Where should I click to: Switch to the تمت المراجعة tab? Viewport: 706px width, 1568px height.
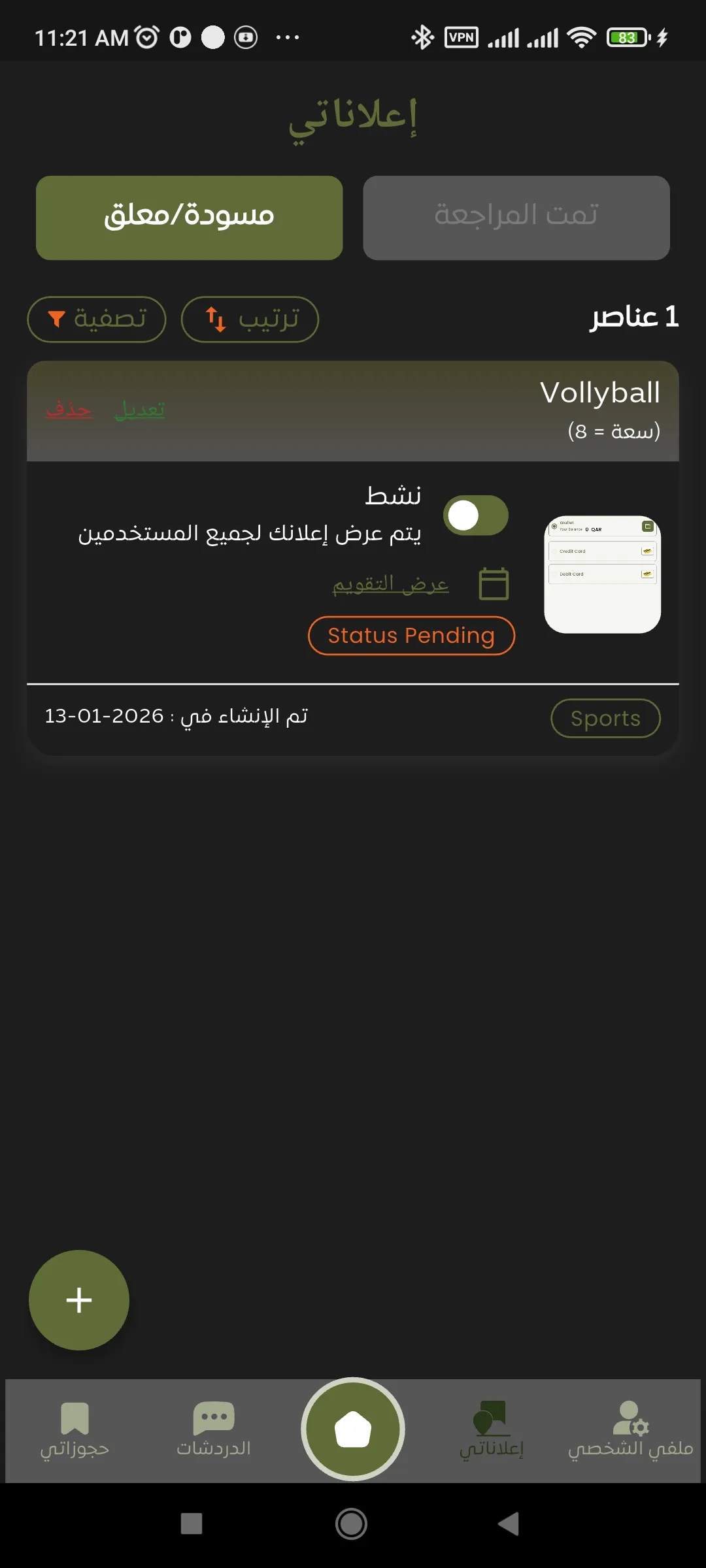pyautogui.click(x=516, y=218)
